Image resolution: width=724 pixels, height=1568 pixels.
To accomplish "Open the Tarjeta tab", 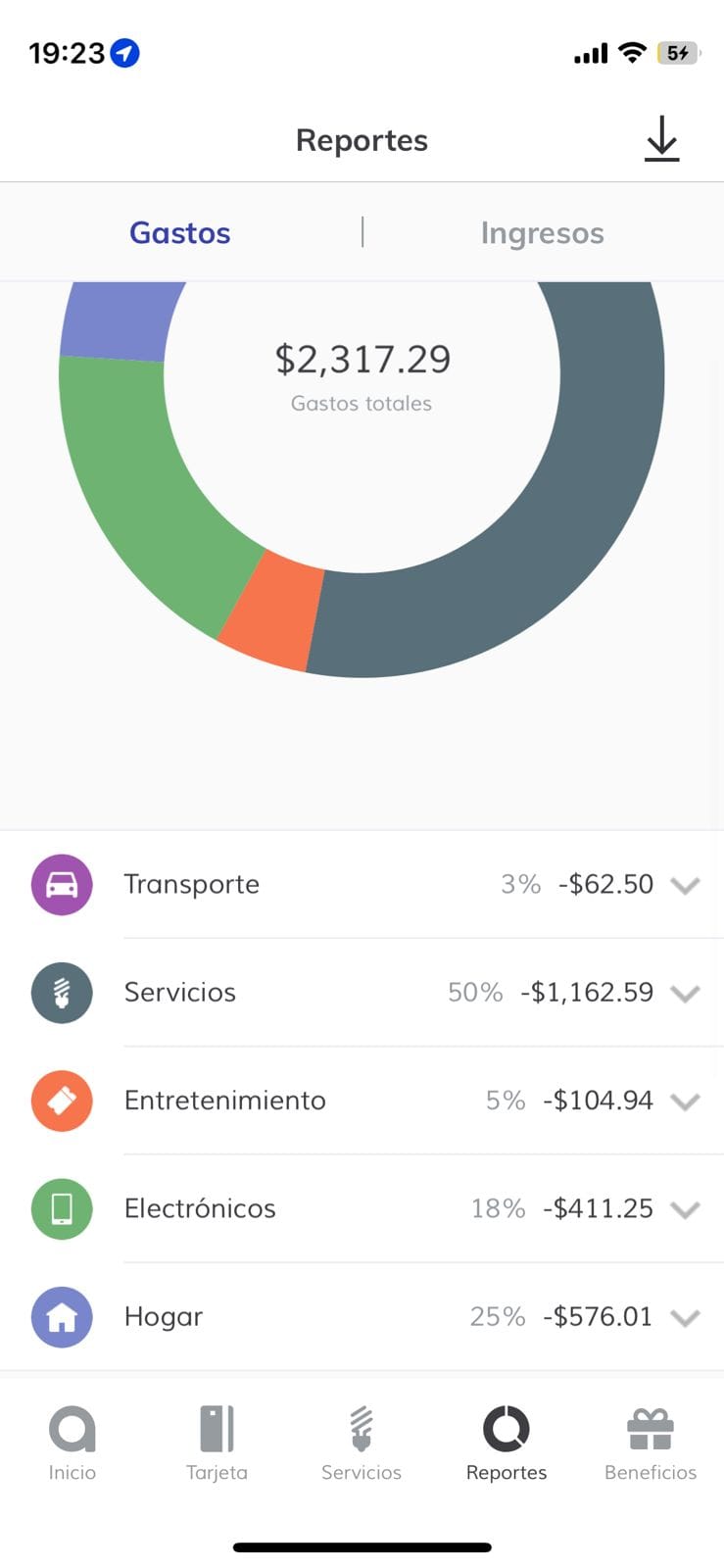I will pyautogui.click(x=217, y=1443).
